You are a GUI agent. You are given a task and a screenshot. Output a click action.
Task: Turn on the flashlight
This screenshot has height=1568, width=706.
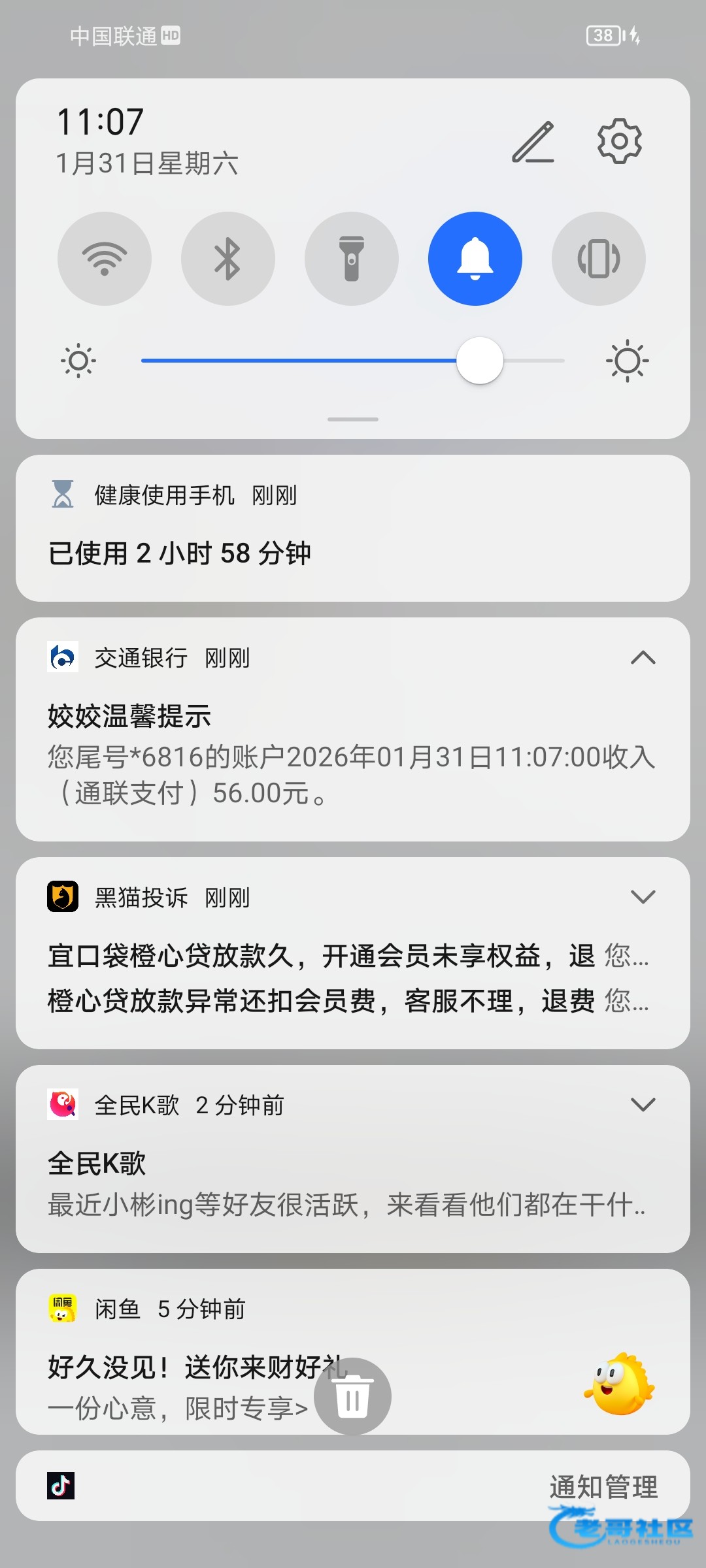352,259
